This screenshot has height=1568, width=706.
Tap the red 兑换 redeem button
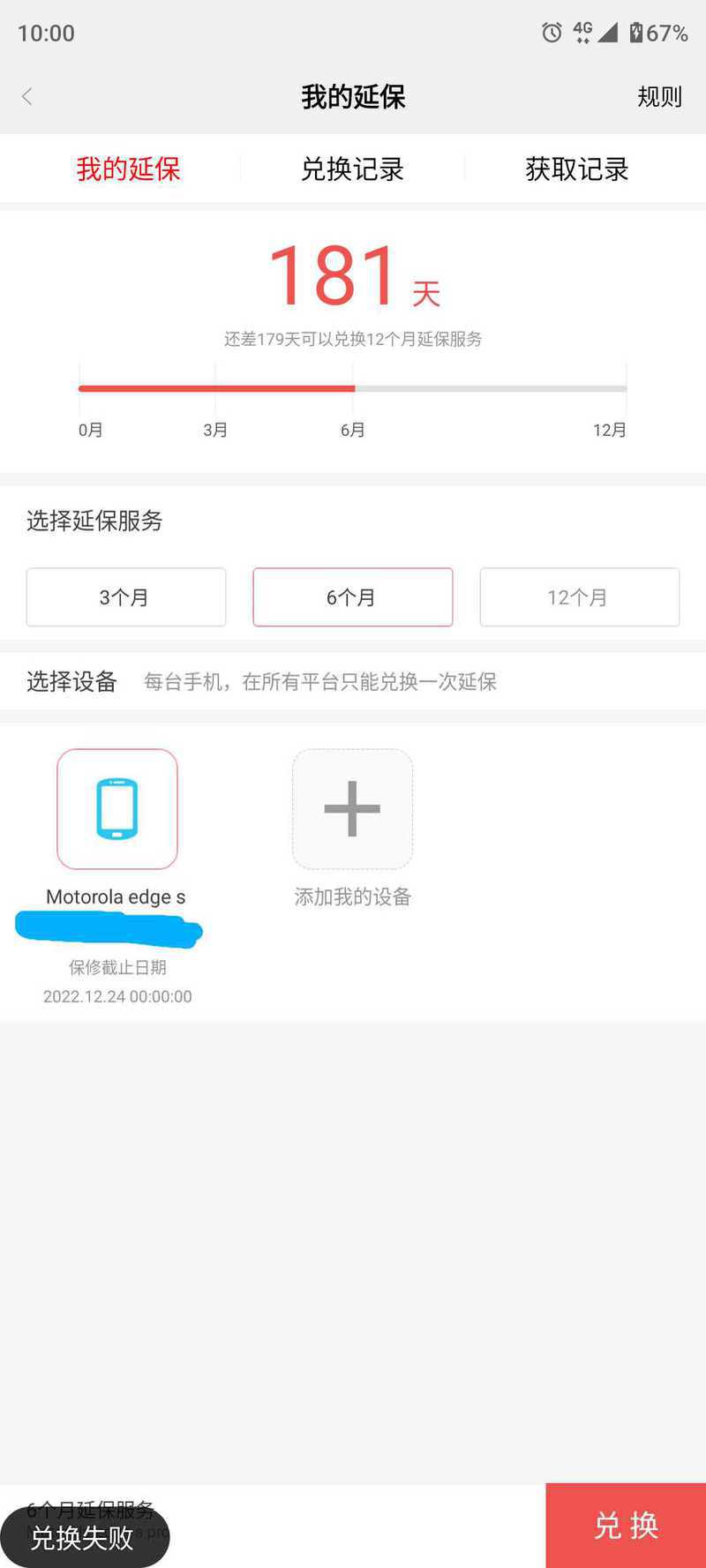(x=626, y=1525)
